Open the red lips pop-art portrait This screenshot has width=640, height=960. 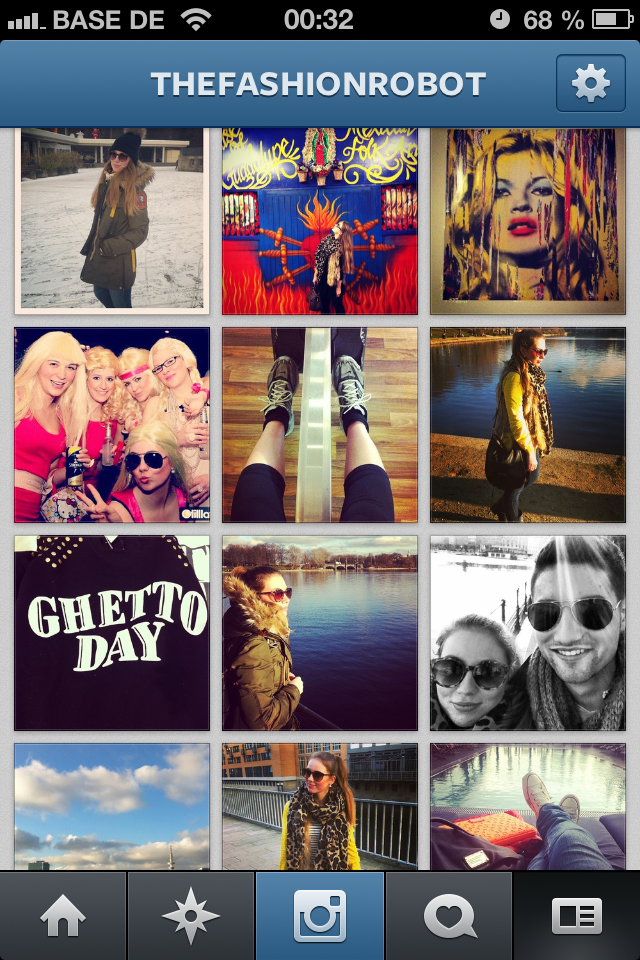(528, 220)
